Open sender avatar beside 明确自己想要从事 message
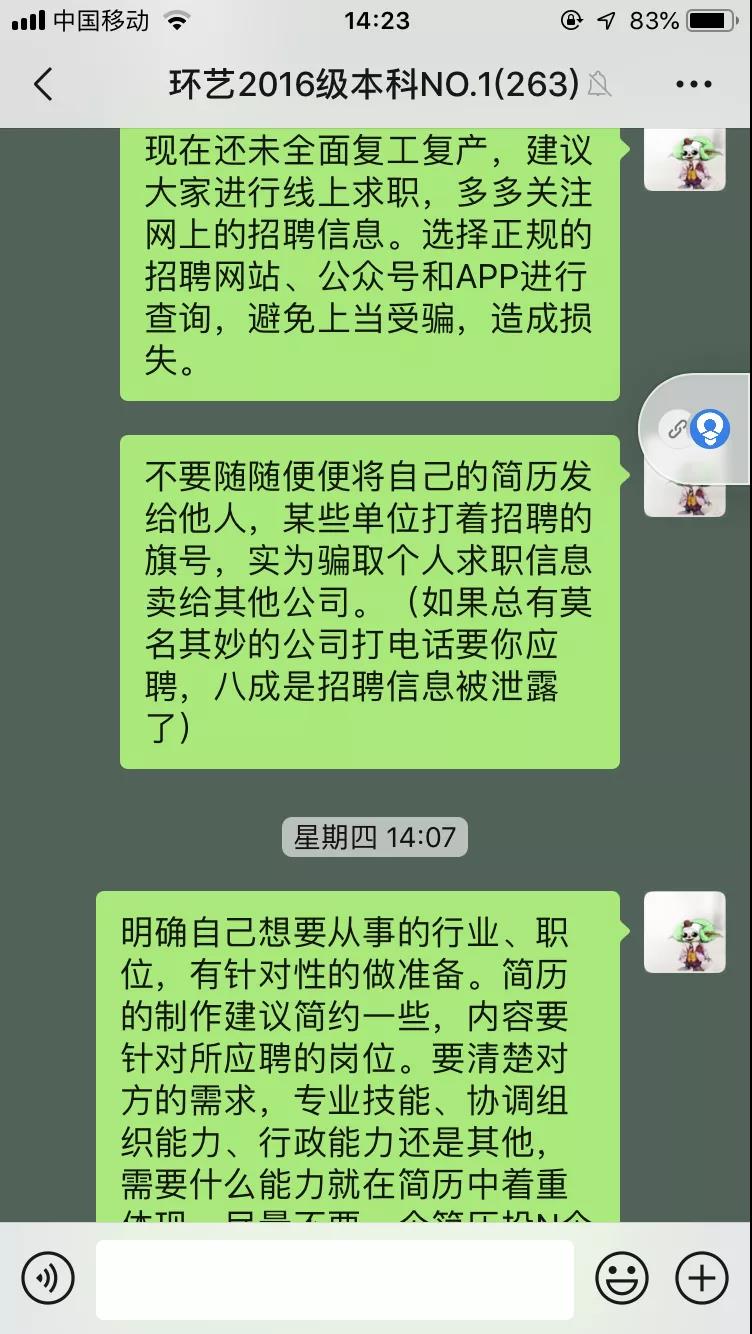 coord(684,932)
